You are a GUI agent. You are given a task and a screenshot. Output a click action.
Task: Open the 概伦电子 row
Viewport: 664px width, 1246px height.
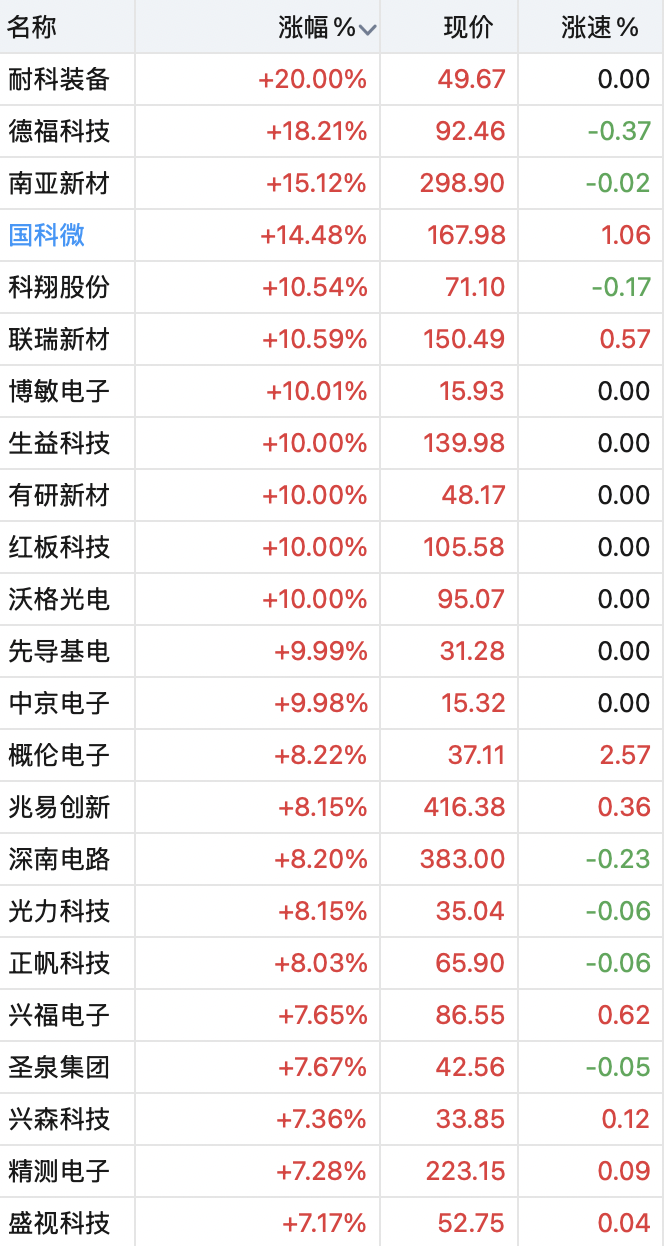[x=332, y=755]
